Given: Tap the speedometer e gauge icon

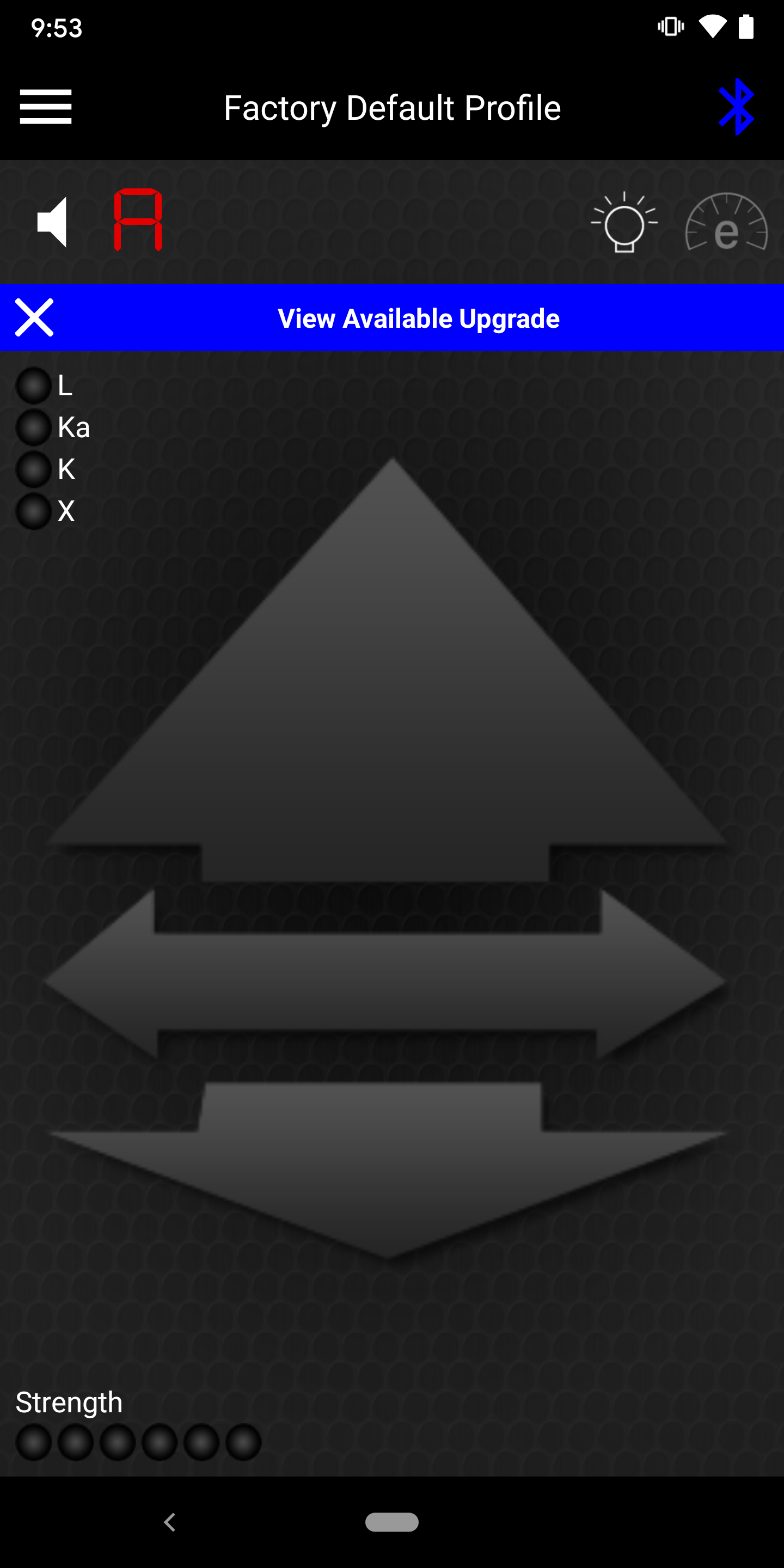Looking at the screenshot, I should pos(727,222).
